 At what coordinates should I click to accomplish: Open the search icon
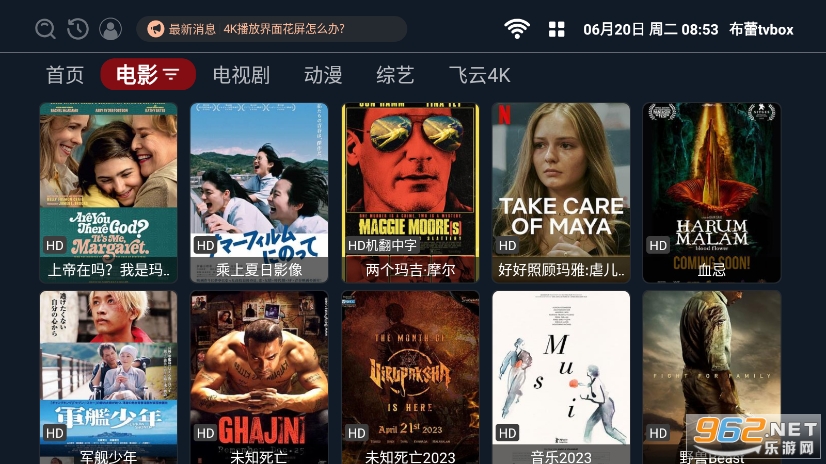[45, 29]
